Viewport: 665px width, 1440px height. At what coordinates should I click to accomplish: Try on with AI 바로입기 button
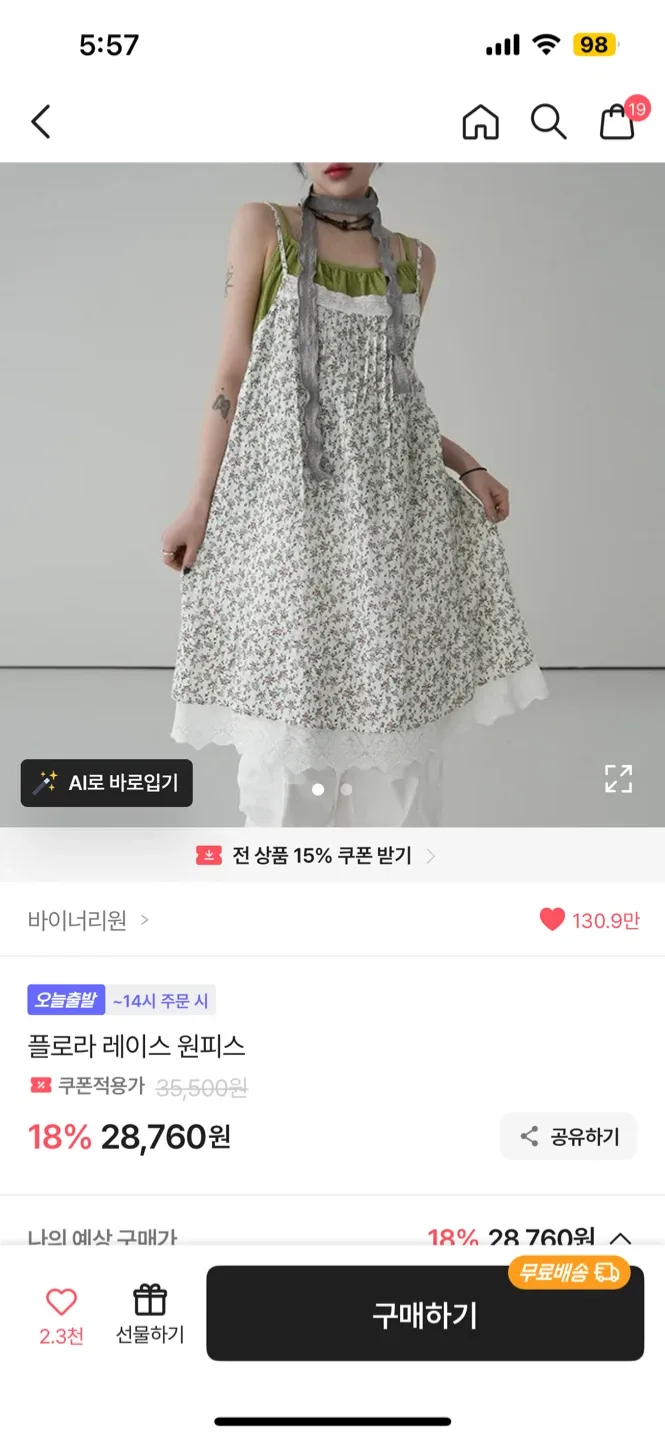pyautogui.click(x=107, y=783)
